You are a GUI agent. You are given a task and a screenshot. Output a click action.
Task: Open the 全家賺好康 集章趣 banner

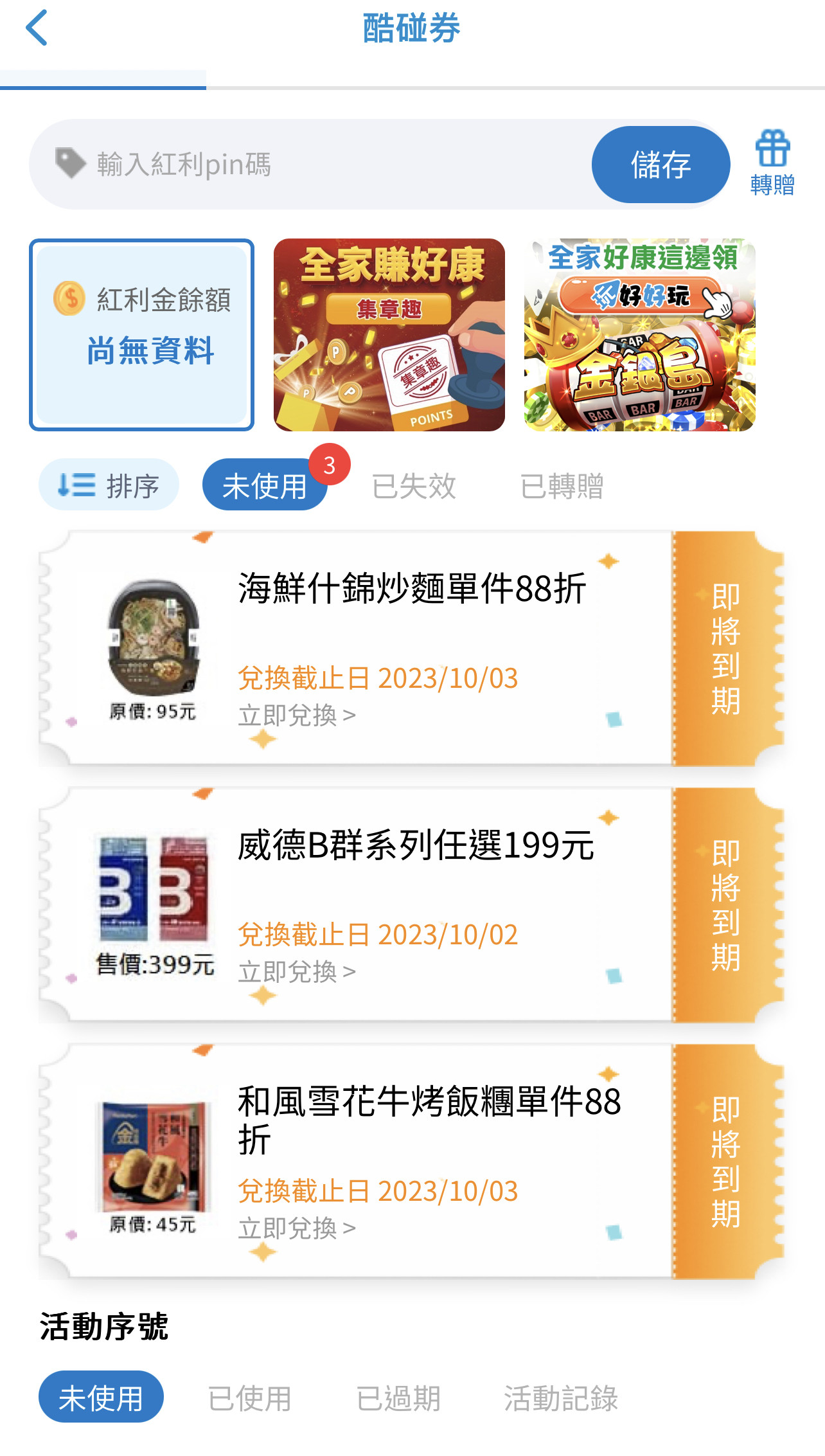[x=389, y=335]
